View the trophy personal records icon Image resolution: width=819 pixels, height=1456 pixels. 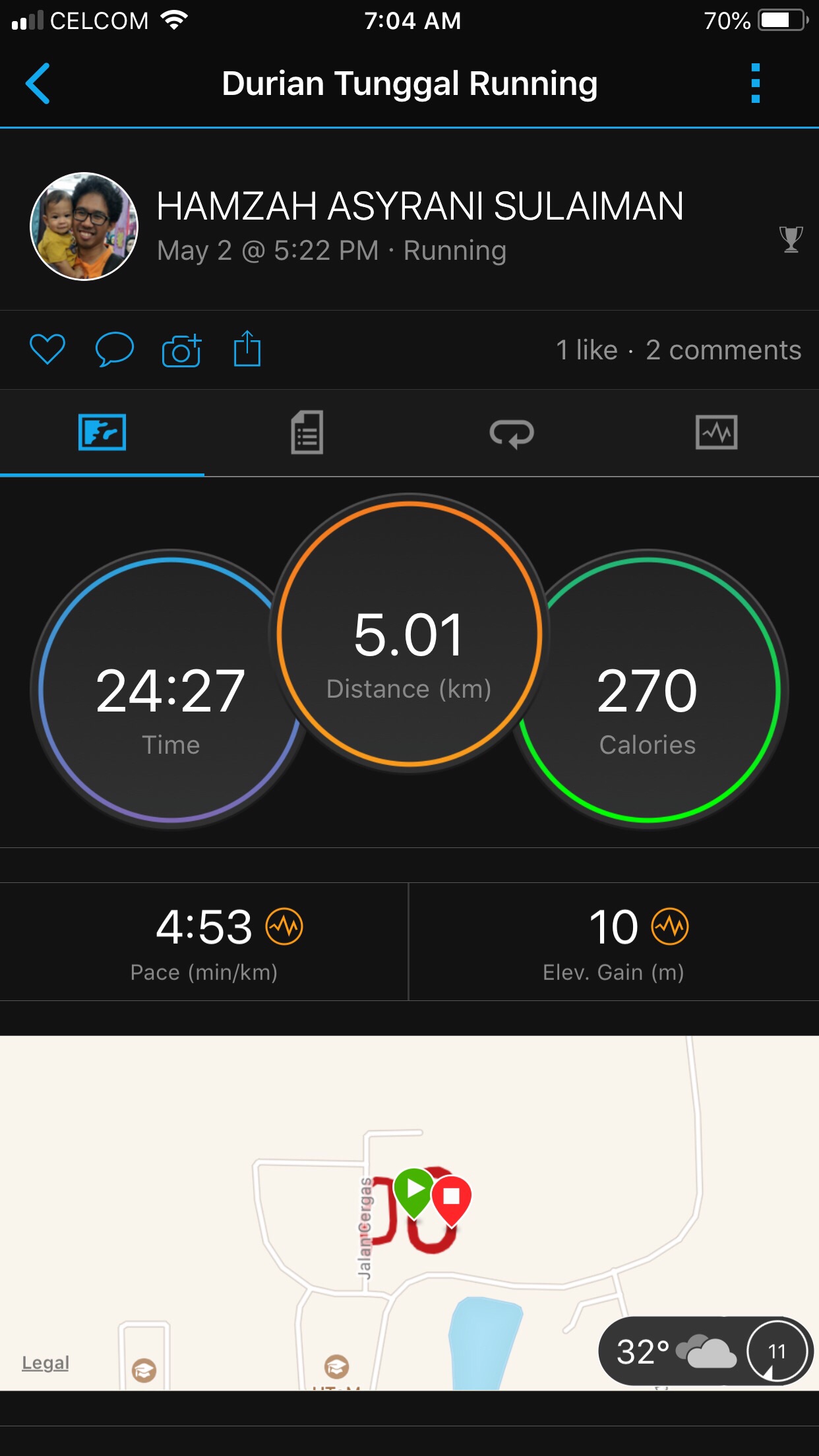pos(791,239)
